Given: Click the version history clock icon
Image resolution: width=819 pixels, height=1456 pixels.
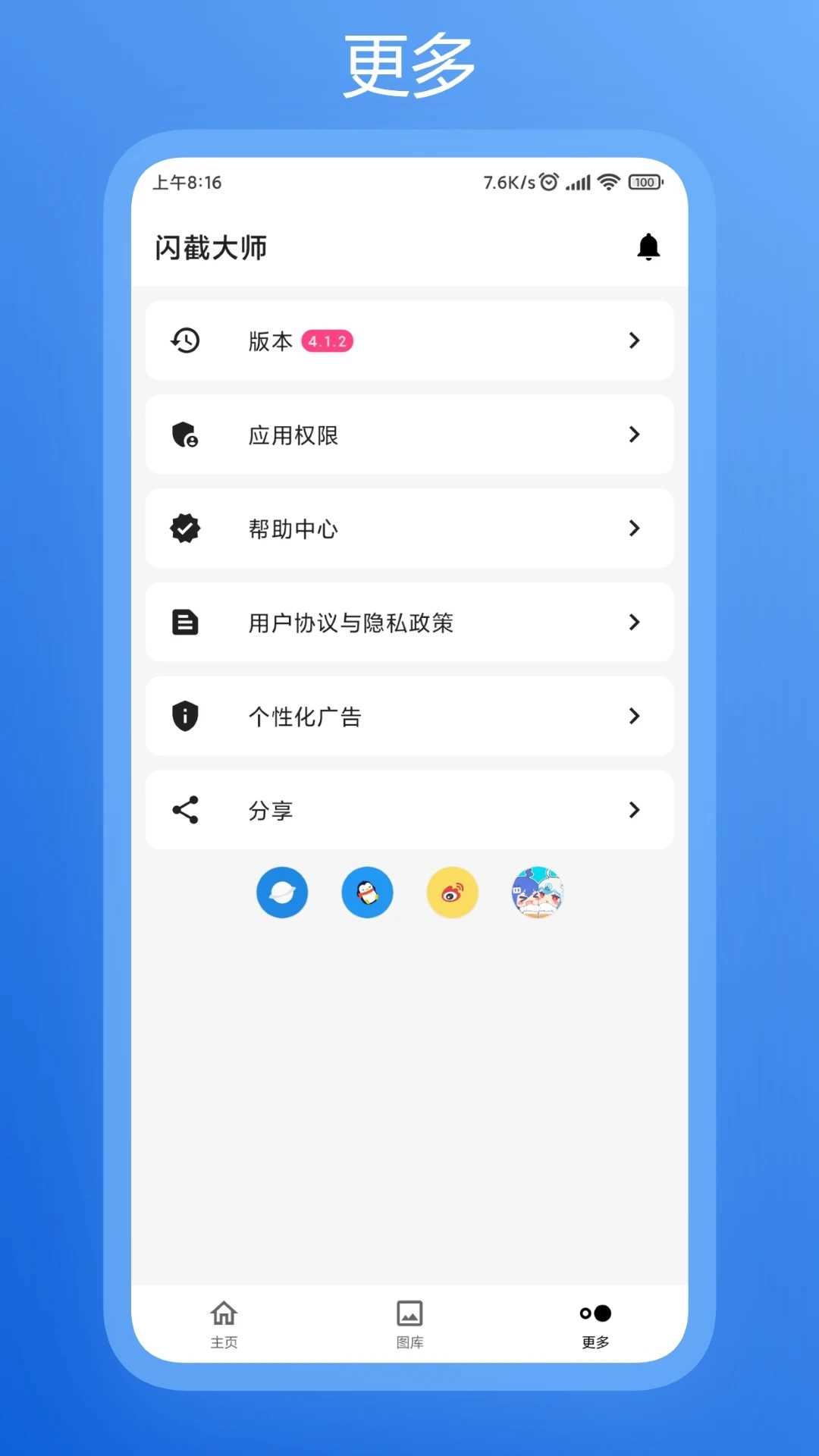Looking at the screenshot, I should [184, 340].
